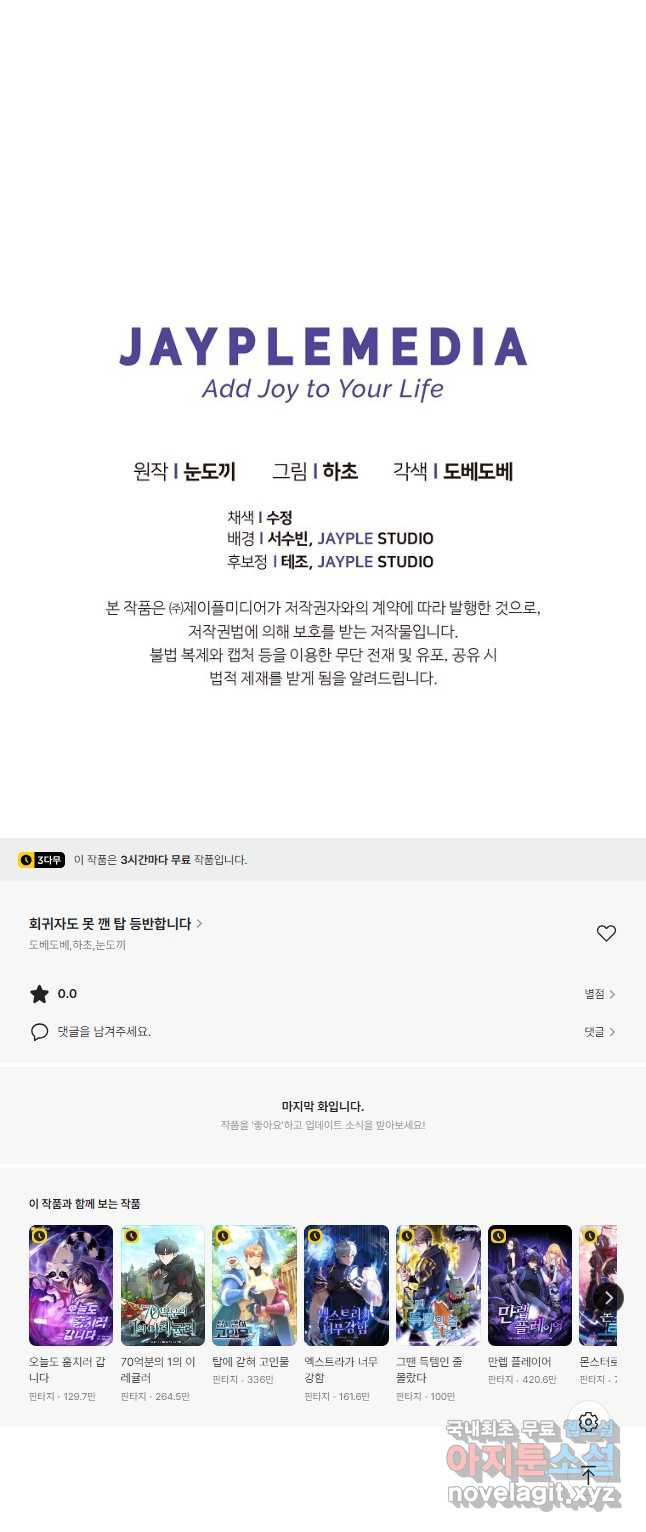Show next recommended titles with arrow
This screenshot has height=1532, width=646.
(608, 1298)
